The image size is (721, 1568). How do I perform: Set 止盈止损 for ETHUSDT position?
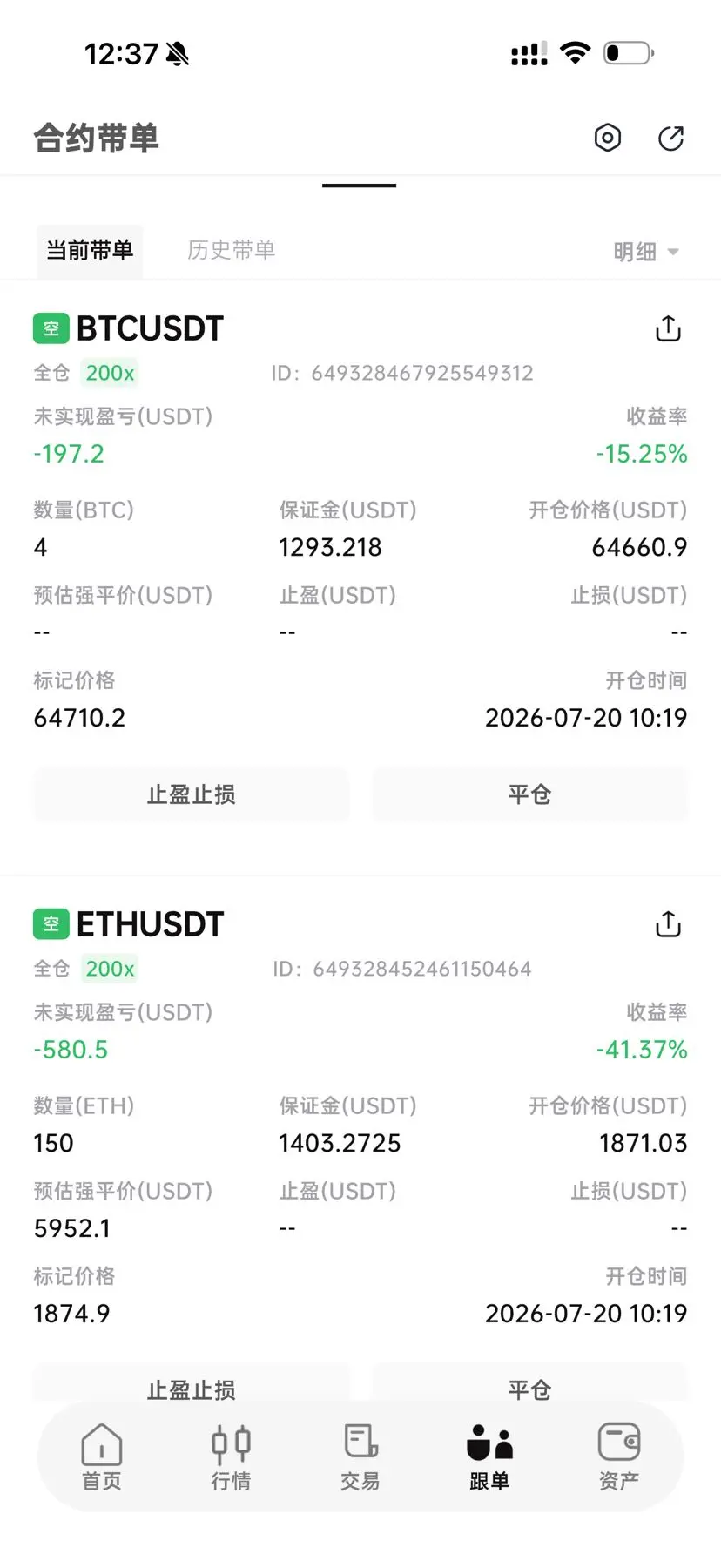[x=192, y=1383]
